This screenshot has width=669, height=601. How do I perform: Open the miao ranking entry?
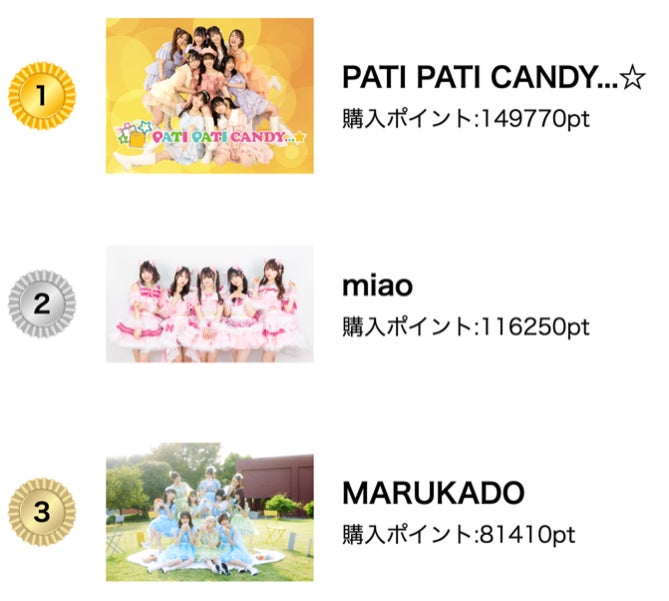coord(378,287)
